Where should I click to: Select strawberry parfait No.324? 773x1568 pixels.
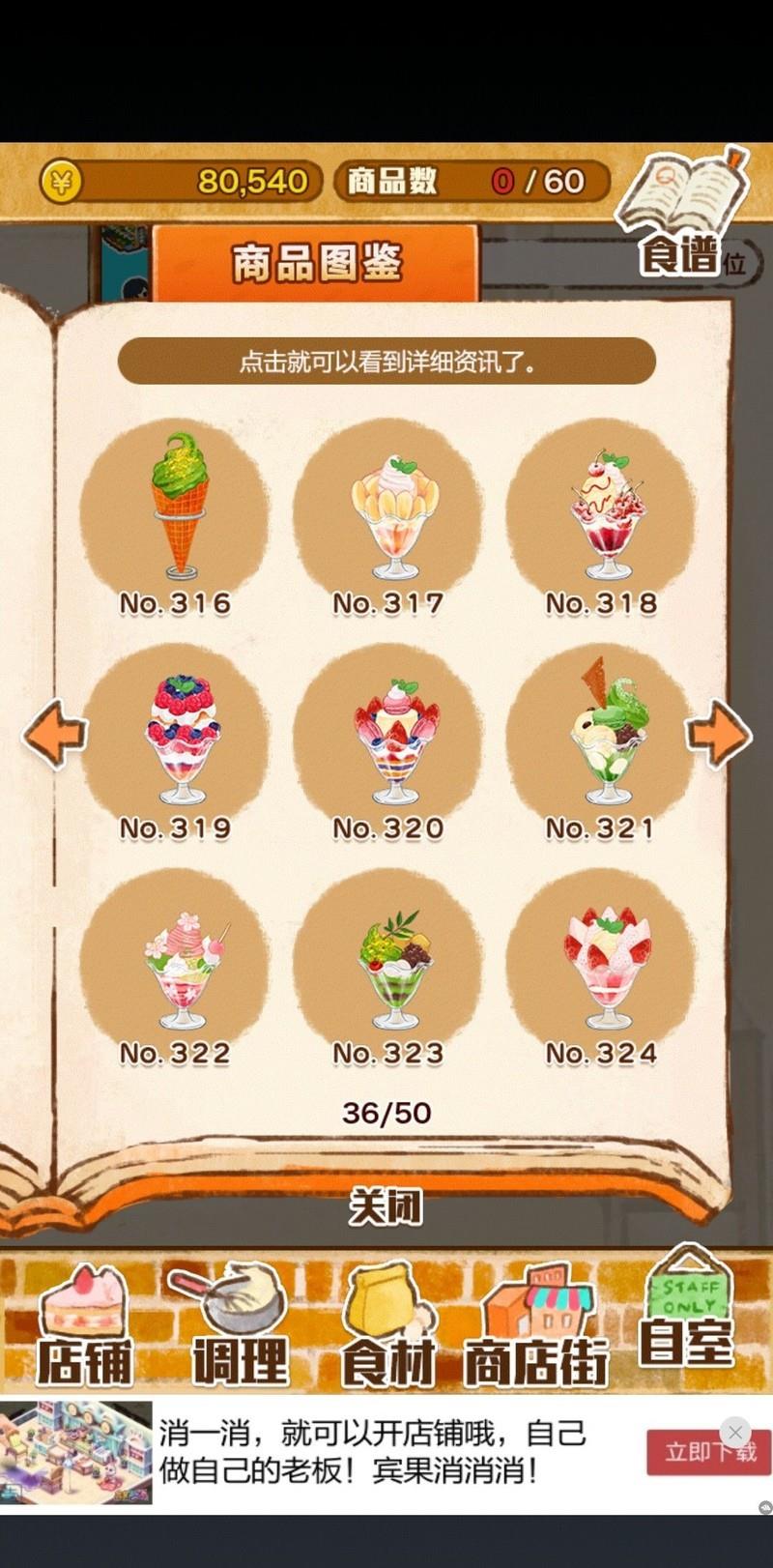(601, 963)
